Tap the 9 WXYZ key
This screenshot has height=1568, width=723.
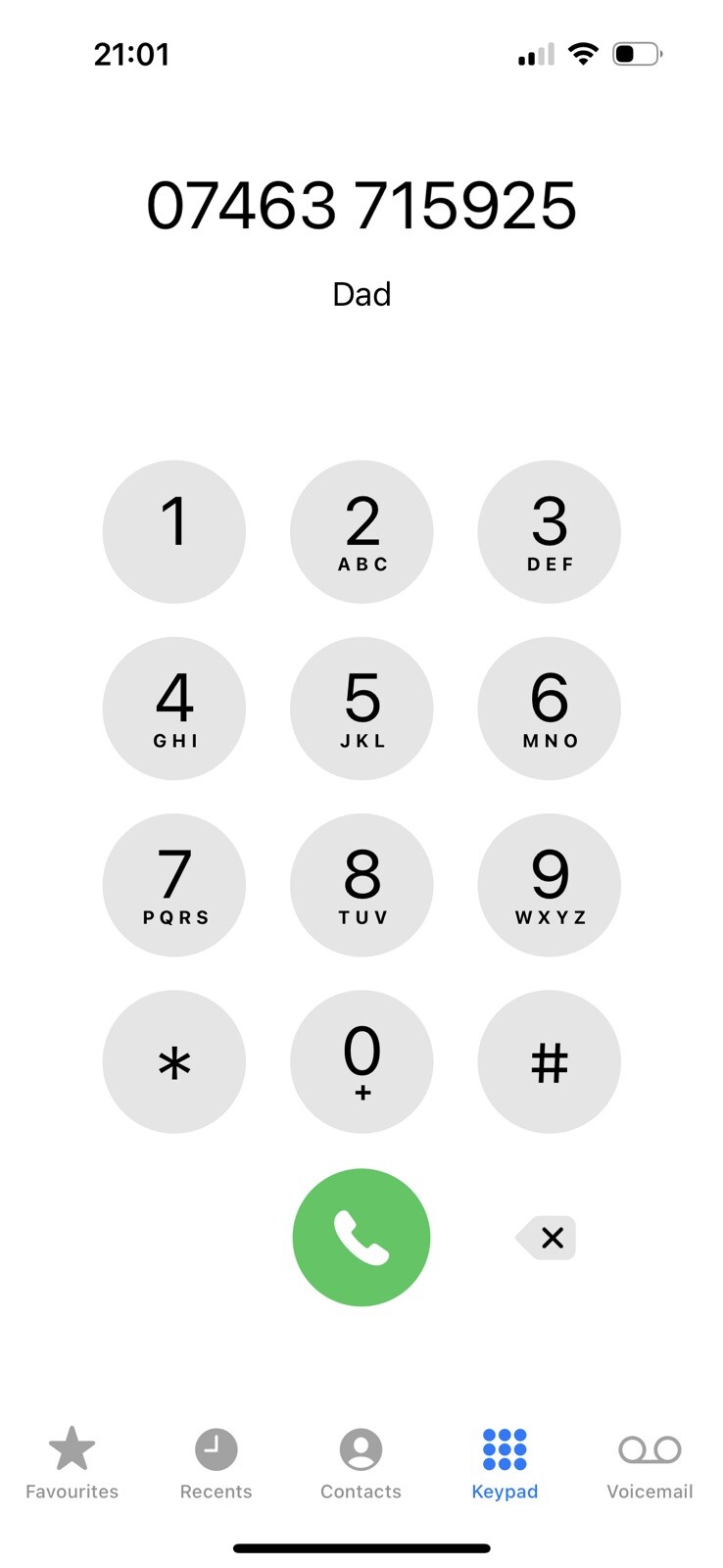pos(550,885)
